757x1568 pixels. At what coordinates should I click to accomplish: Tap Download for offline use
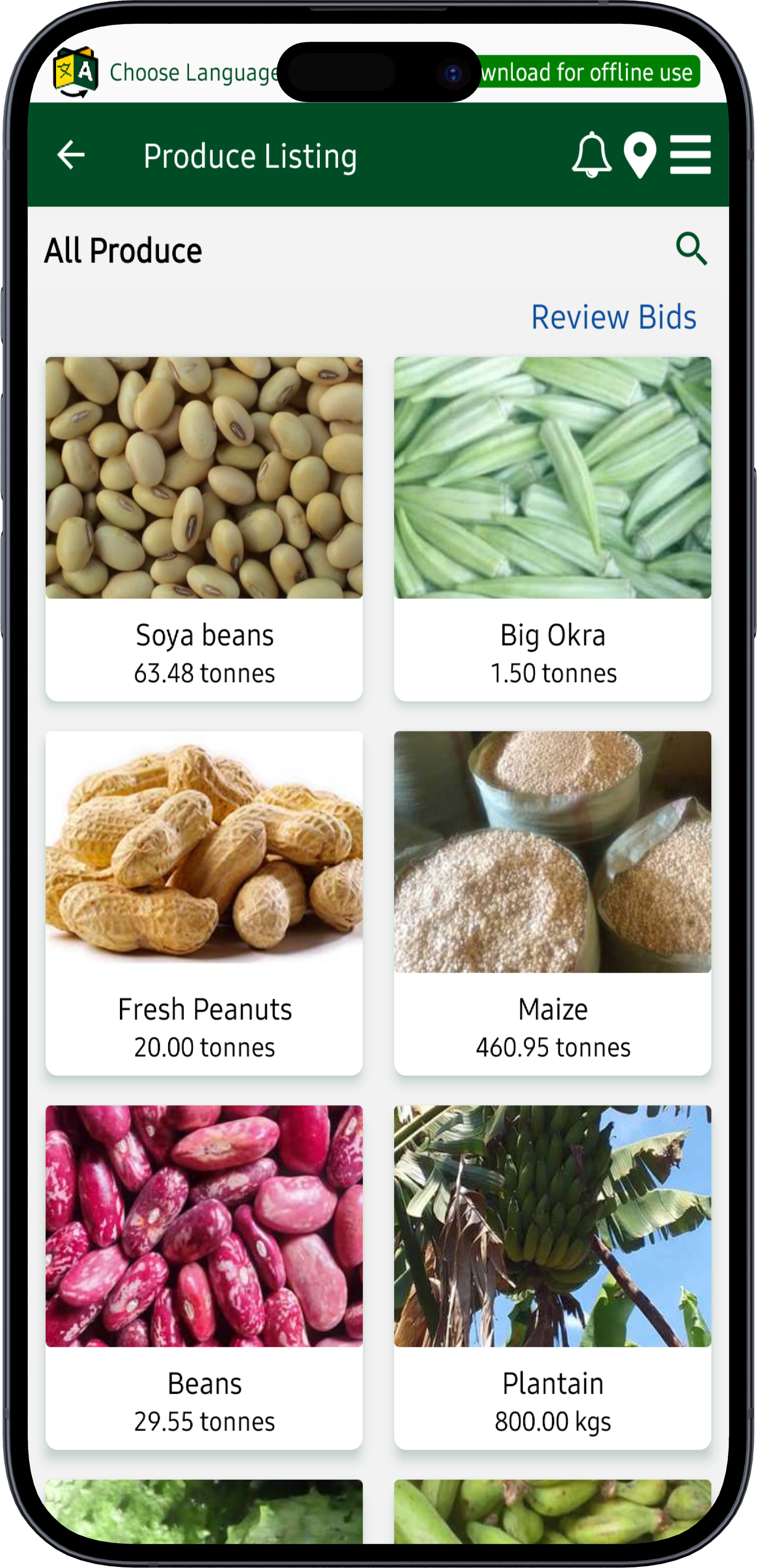[x=588, y=73]
